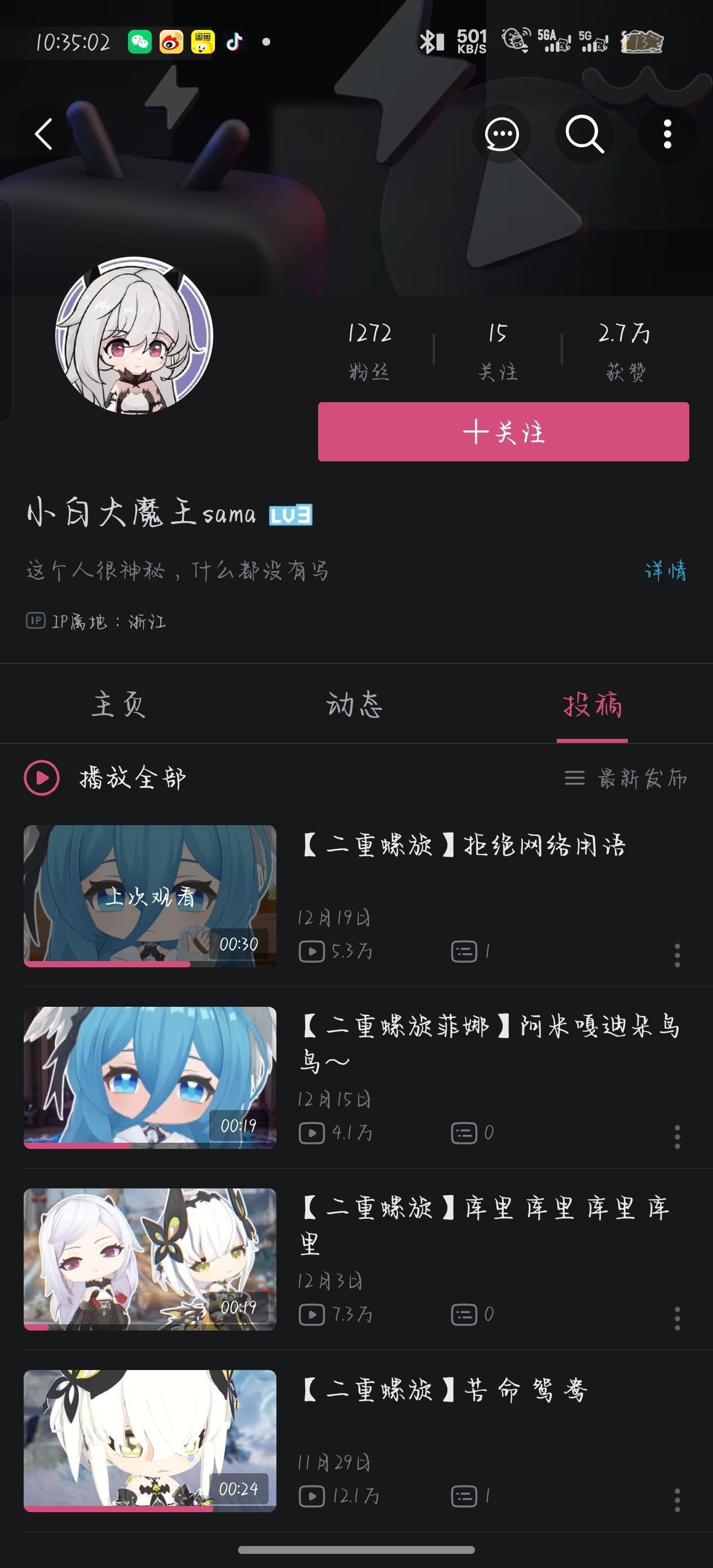The image size is (713, 1568).
Task: Play all videos with 播放全部
Action: point(105,778)
